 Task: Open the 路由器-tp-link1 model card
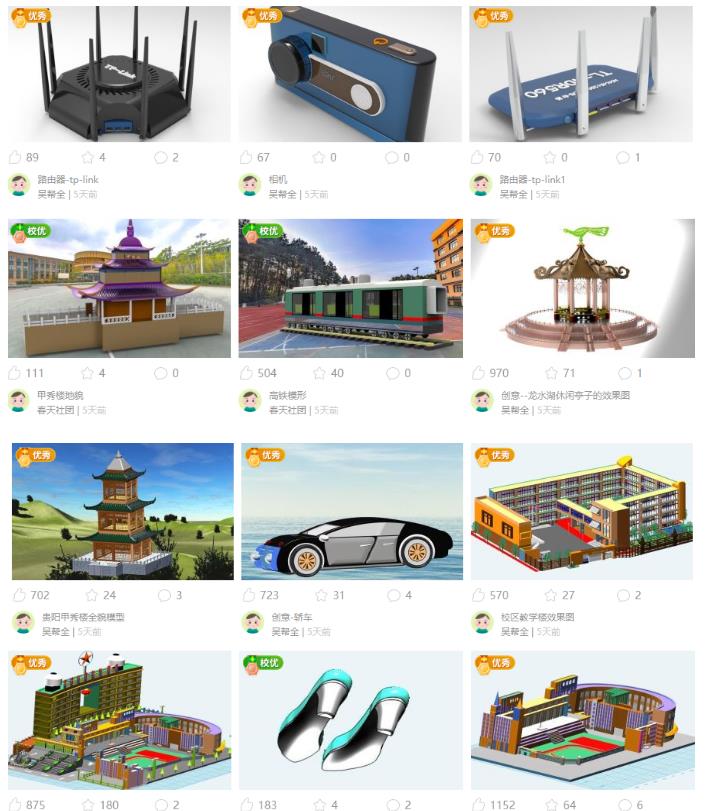point(581,75)
